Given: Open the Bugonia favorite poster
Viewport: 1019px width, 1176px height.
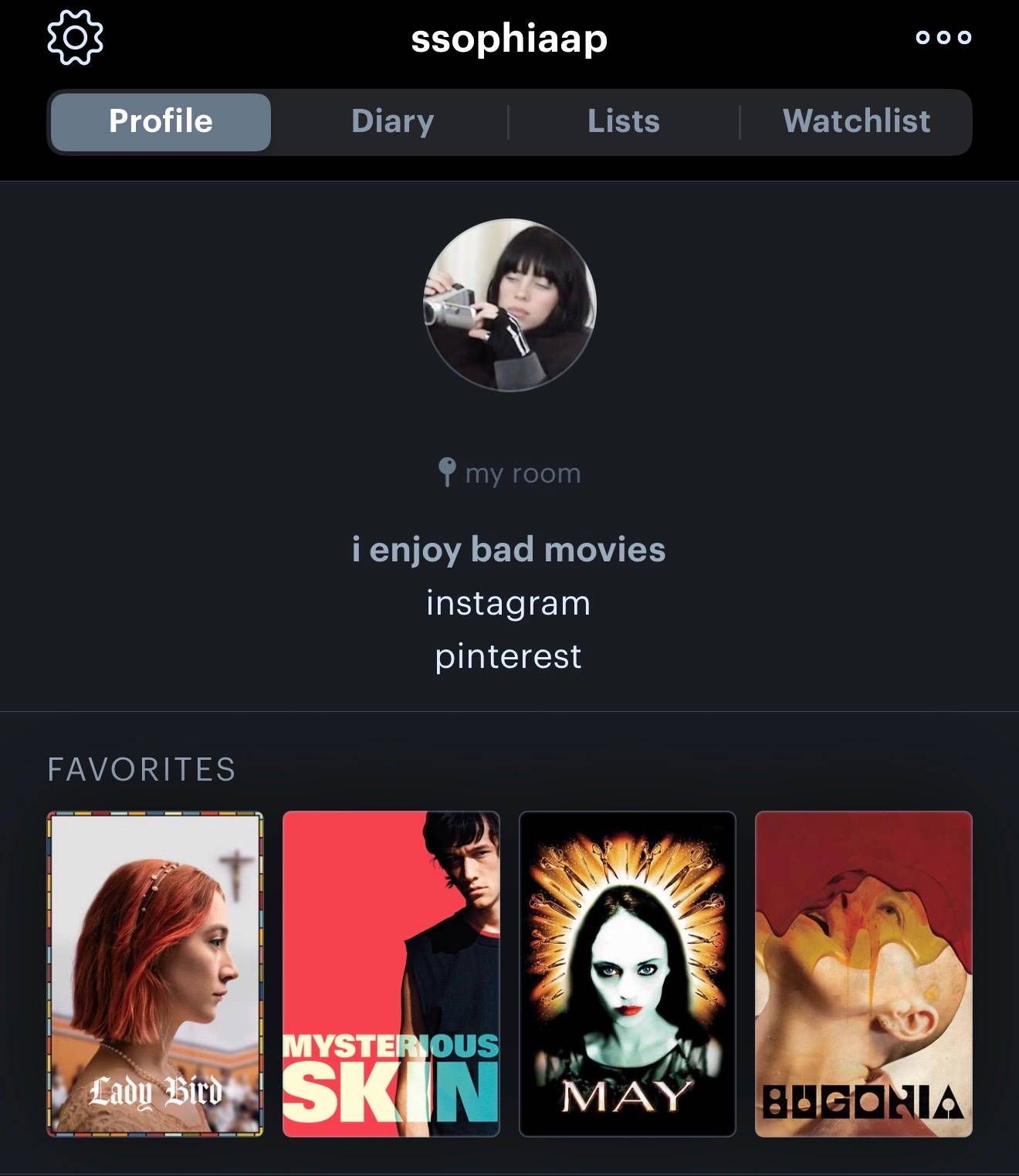Looking at the screenshot, I should pos(864,974).
